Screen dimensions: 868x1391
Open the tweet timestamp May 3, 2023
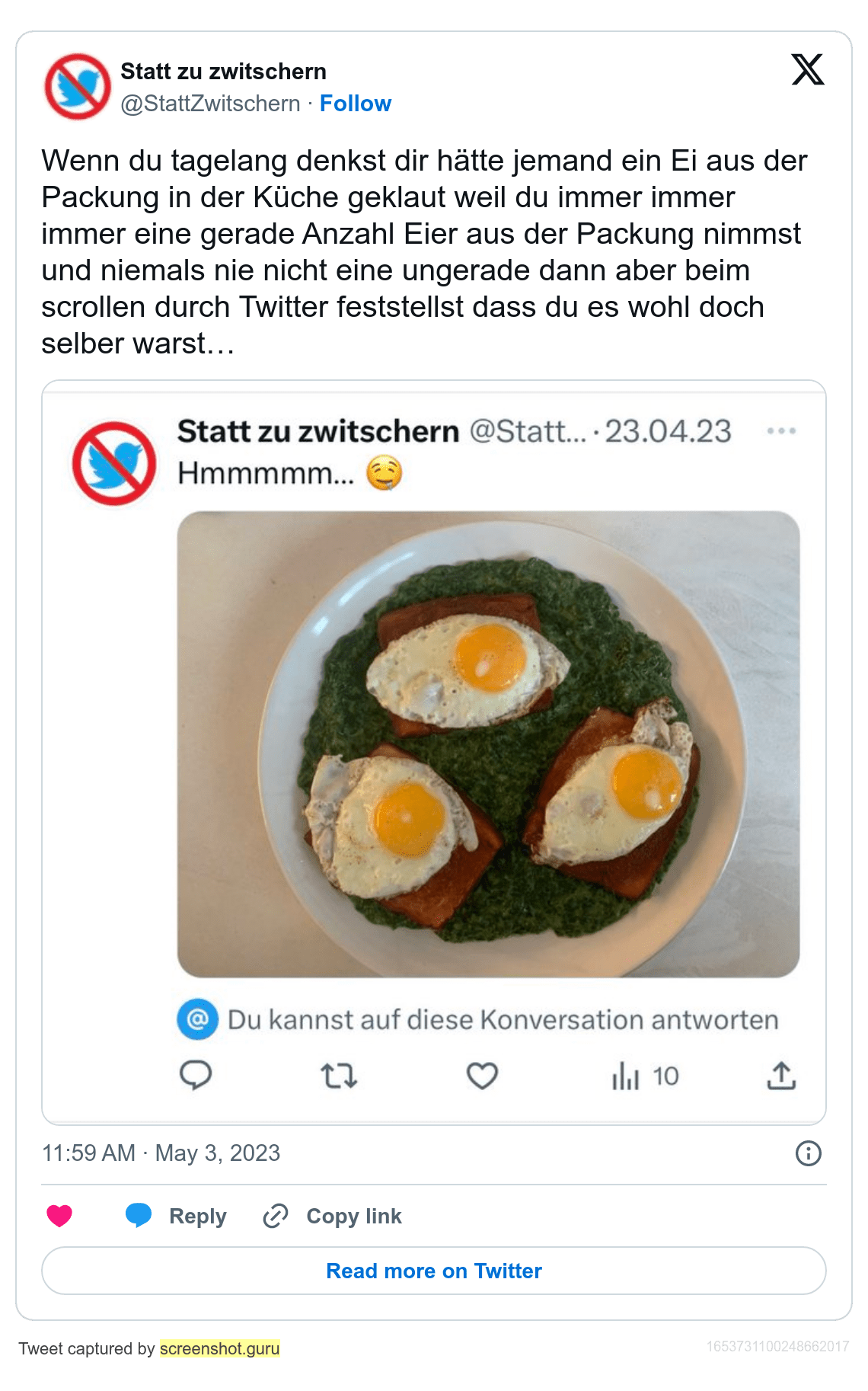pyautogui.click(x=161, y=1153)
